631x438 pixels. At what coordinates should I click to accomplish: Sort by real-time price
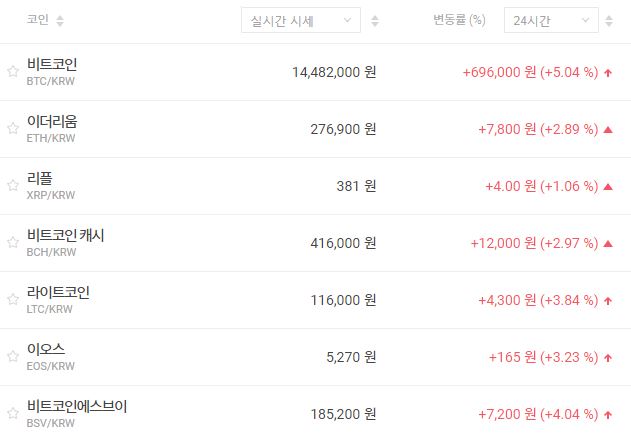click(x=375, y=20)
